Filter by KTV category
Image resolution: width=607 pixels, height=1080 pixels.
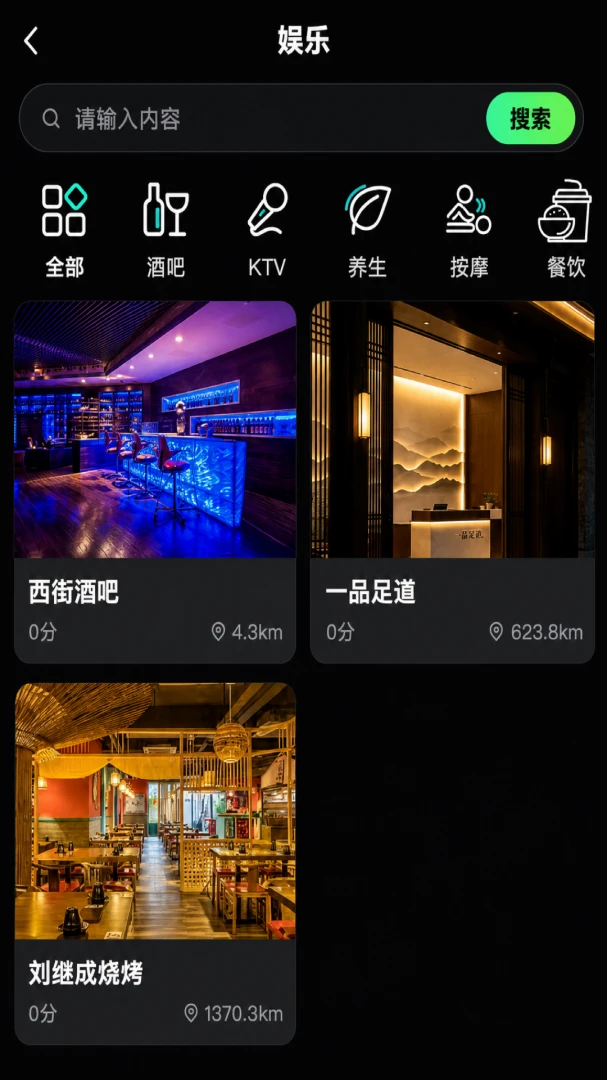coord(267,230)
